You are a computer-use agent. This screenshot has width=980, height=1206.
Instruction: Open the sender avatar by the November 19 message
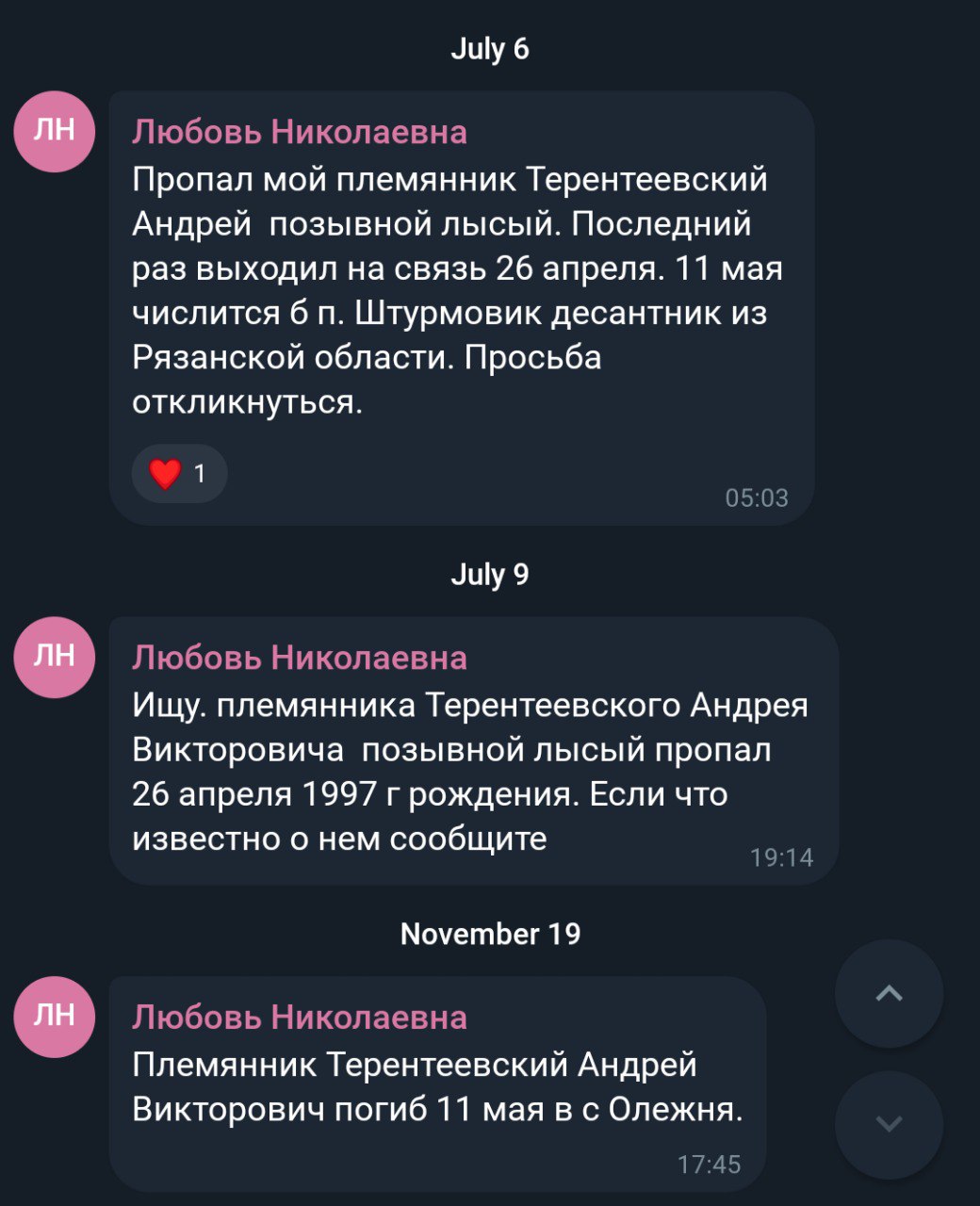(55, 1017)
